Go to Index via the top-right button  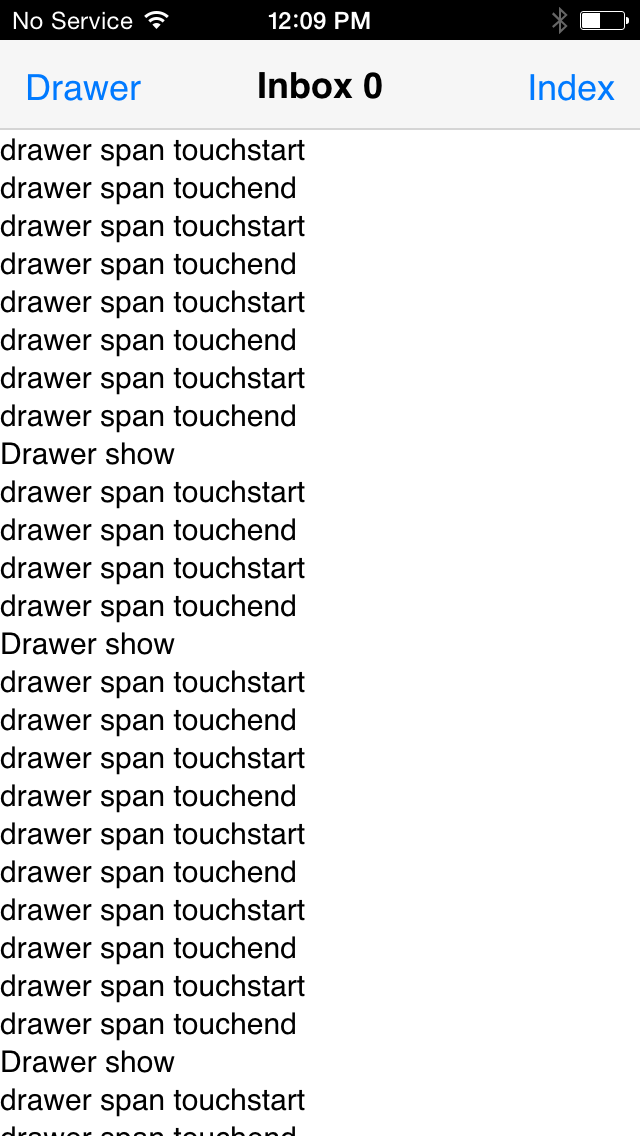click(570, 88)
